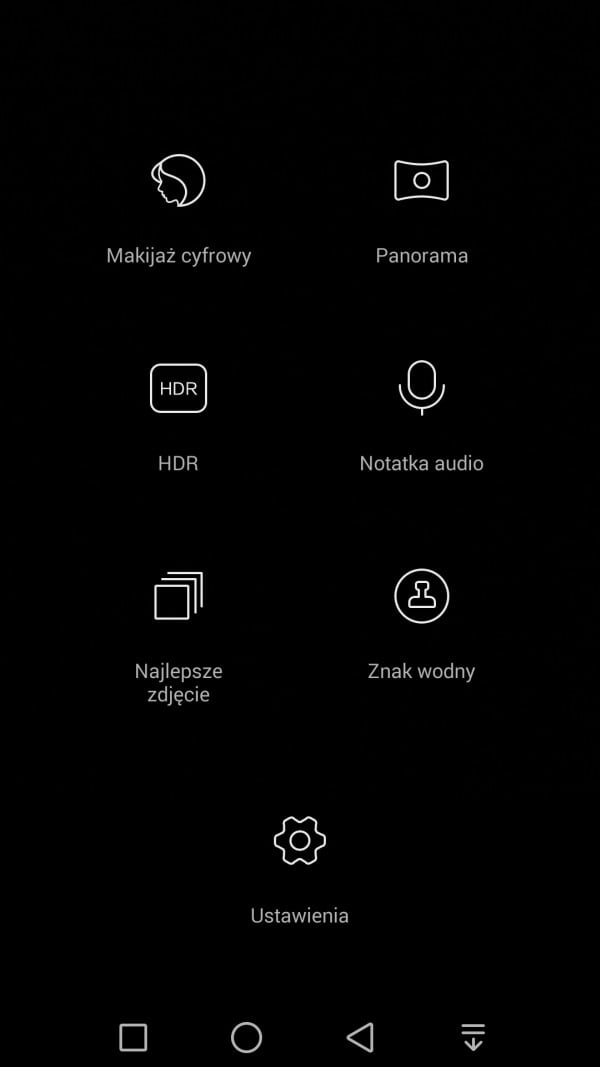Open recent apps with the square button
The width and height of the screenshot is (600, 1067).
(133, 1038)
